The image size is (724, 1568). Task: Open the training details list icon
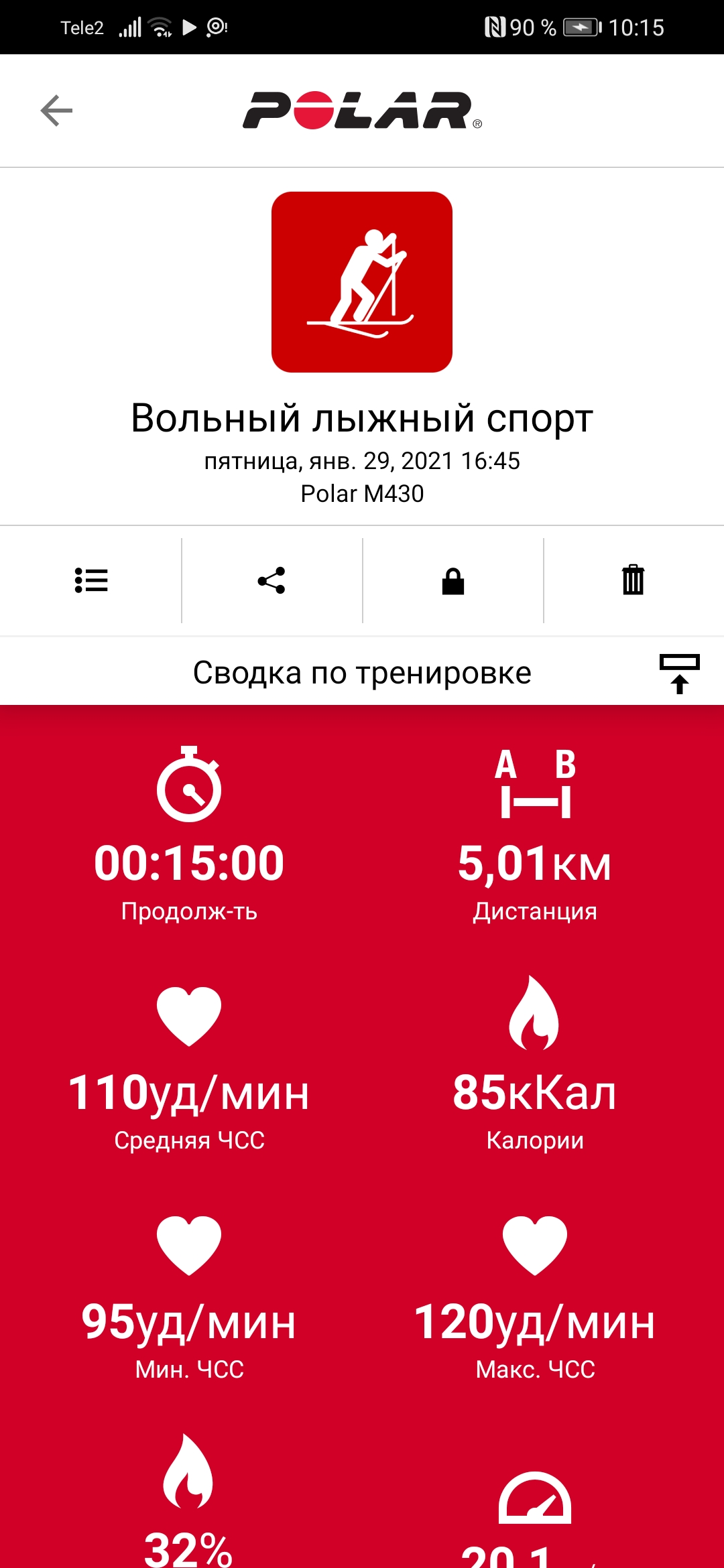coord(91,580)
